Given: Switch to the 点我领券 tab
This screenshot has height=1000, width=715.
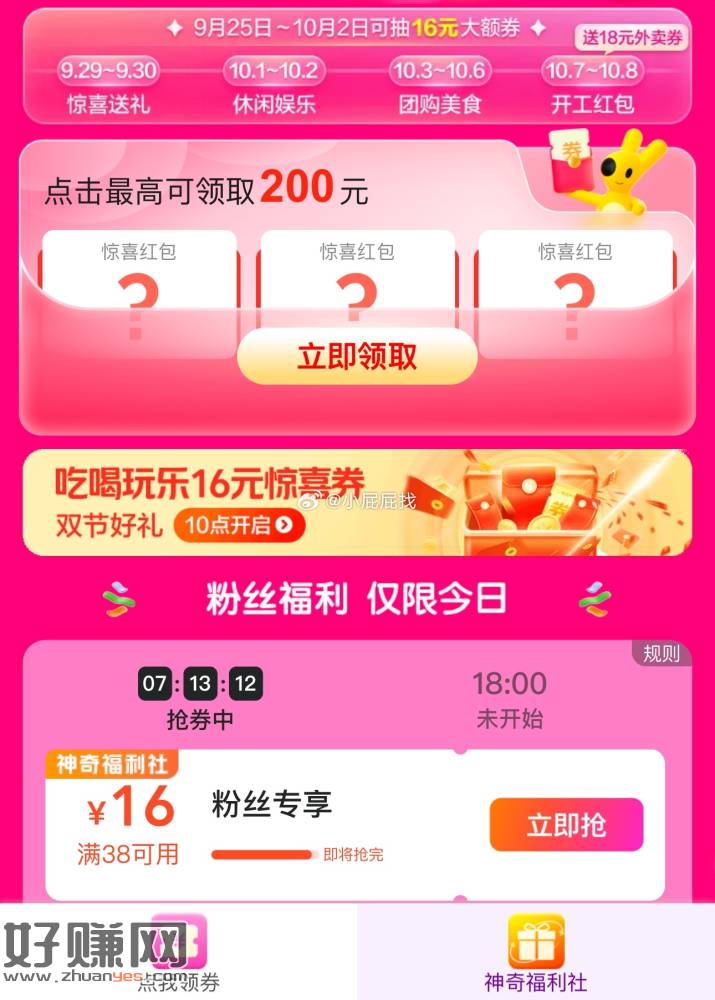Looking at the screenshot, I should tap(178, 953).
